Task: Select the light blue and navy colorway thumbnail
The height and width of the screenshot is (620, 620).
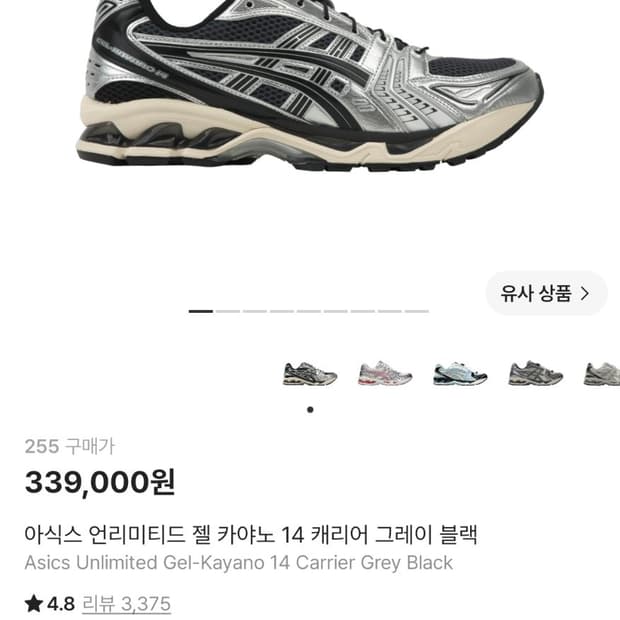Action: click(x=460, y=374)
